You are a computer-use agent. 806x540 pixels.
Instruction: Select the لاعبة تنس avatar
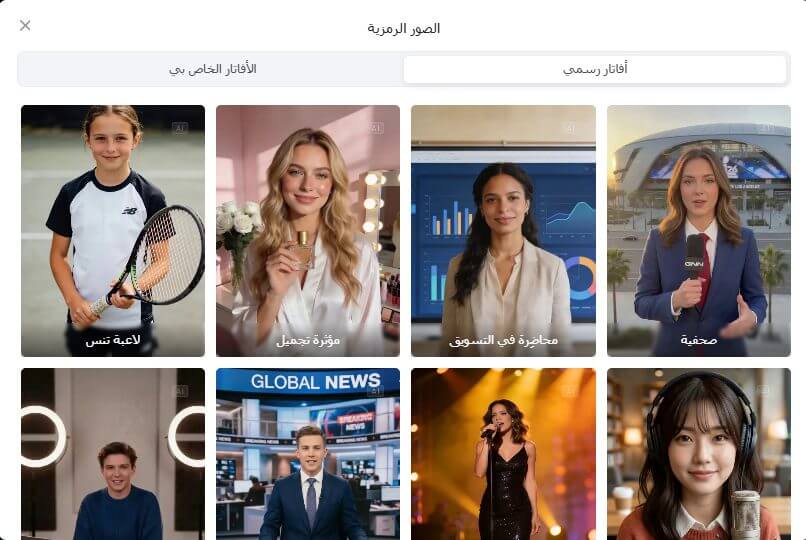click(x=113, y=230)
